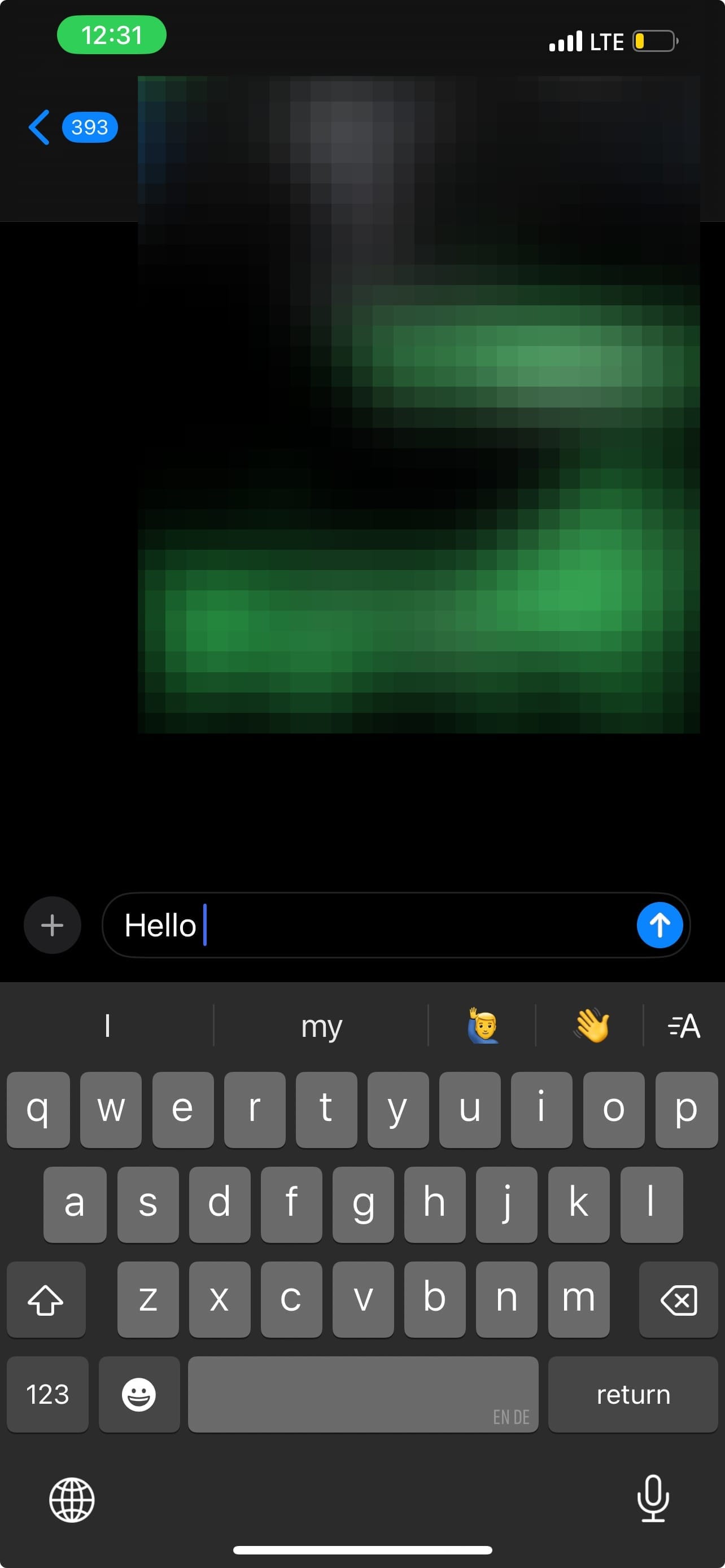725x1568 pixels.
Task: Send the Hello message
Action: [x=660, y=925]
